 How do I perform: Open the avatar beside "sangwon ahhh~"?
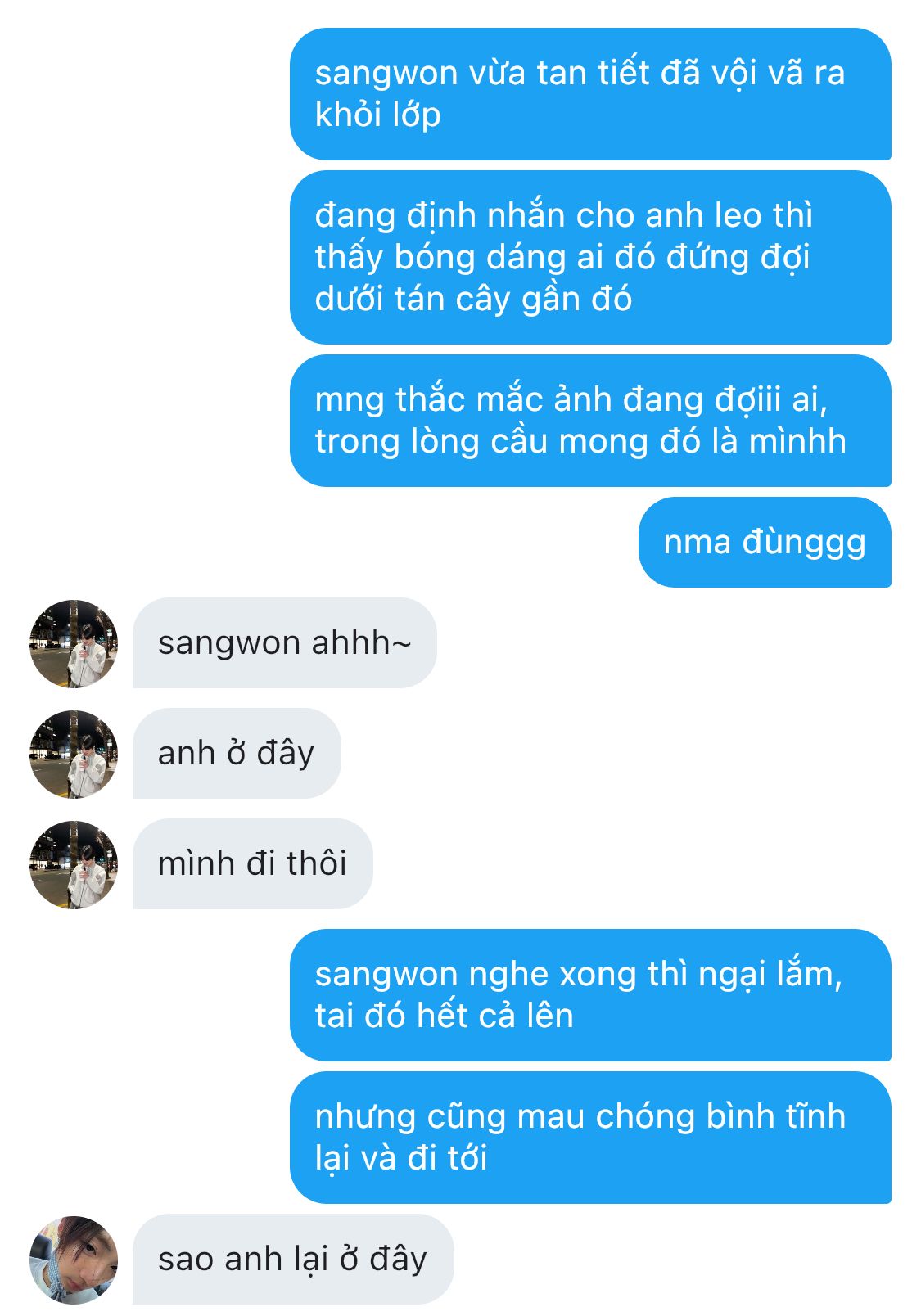pyautogui.click(x=74, y=643)
